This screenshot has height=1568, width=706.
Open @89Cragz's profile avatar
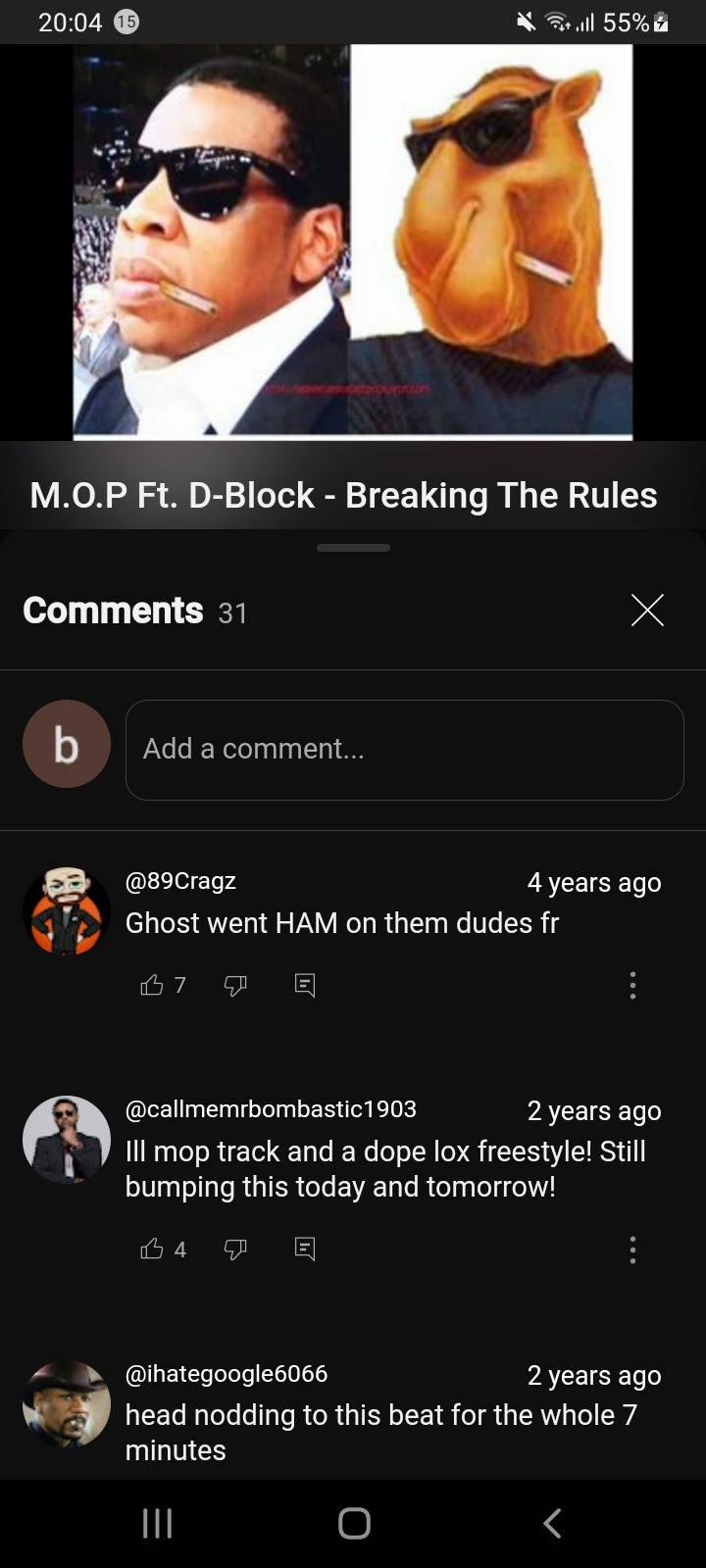pos(67,910)
